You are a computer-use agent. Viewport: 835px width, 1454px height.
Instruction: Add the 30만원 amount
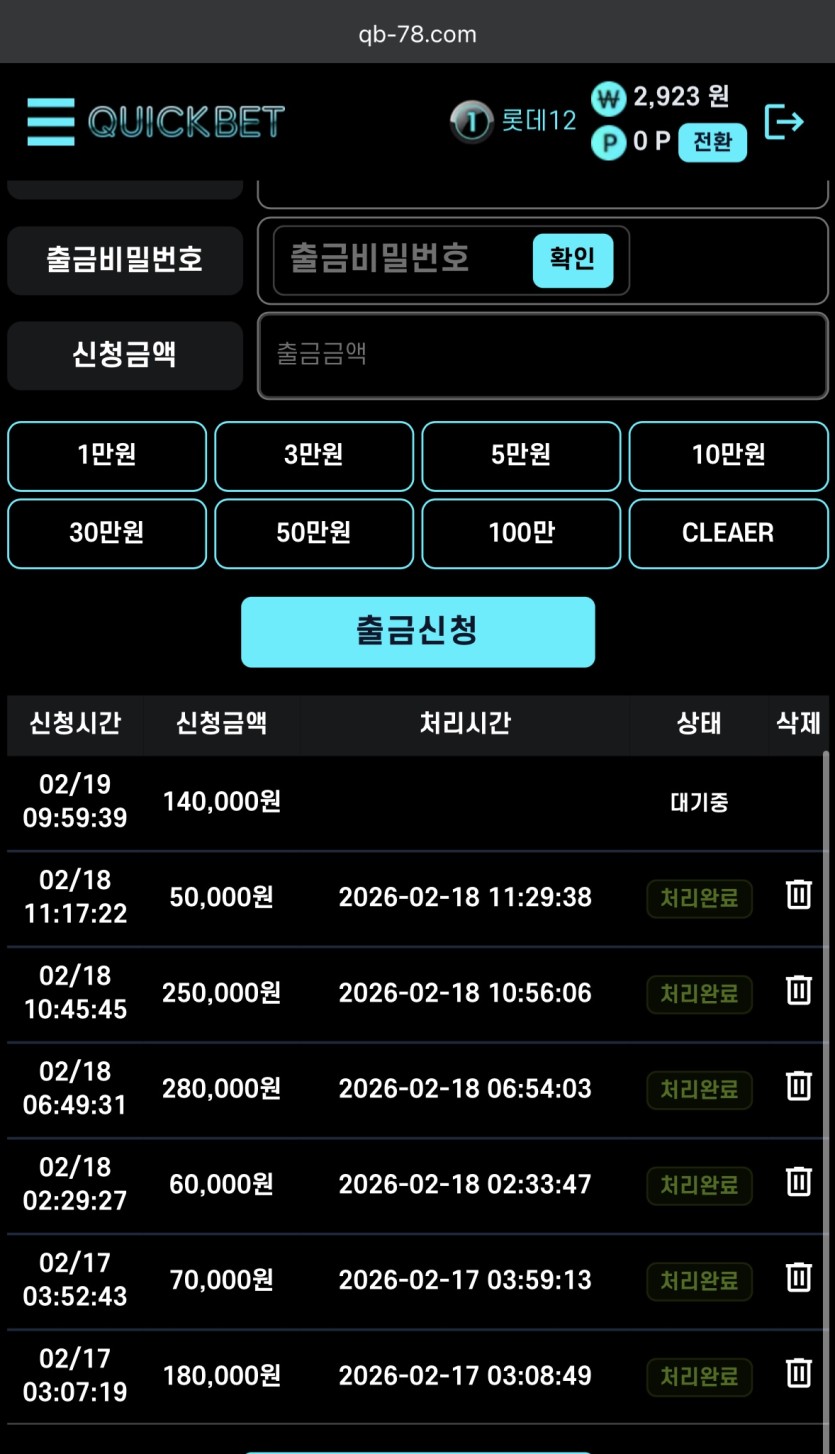[107, 532]
